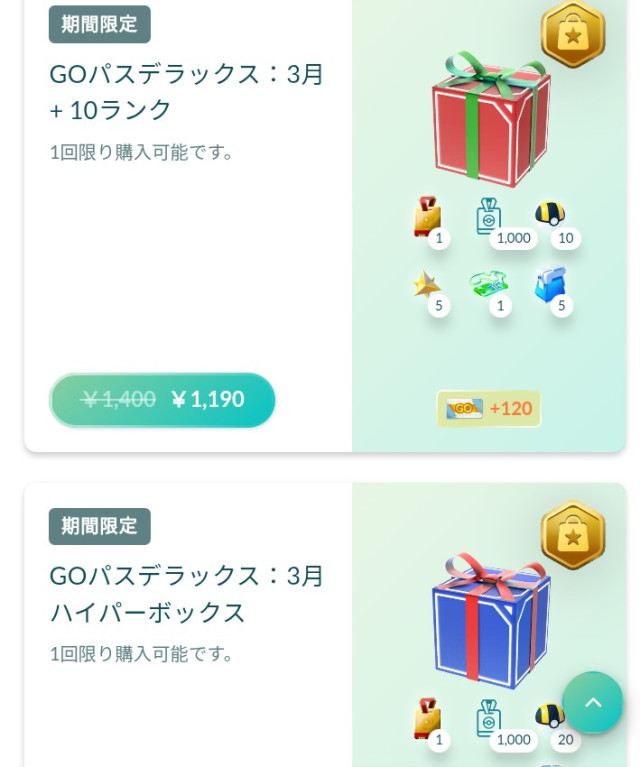Viewport: 640px width, 767px height.
Task: Open the GOパスデラックス：3月 ハイパーボックス card
Action: pyautogui.click(x=187, y=593)
